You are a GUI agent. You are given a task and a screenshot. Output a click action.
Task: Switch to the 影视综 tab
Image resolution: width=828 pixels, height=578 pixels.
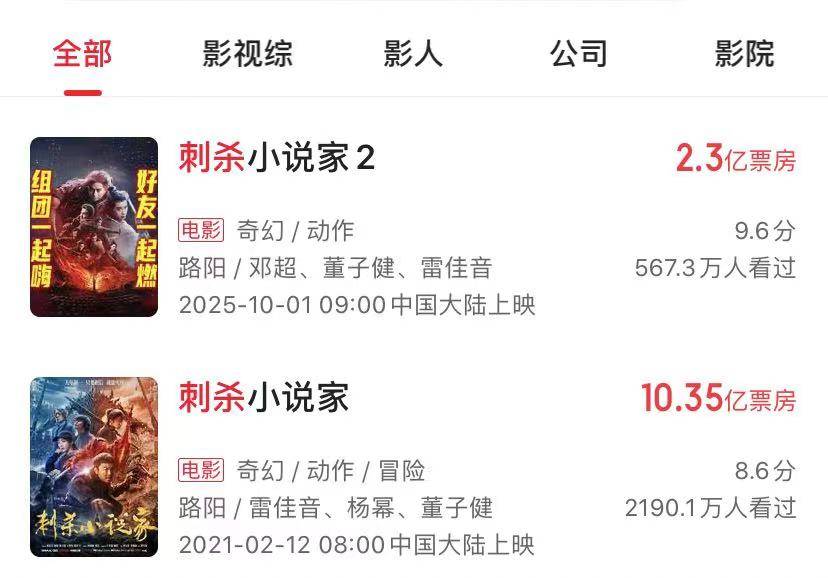point(247,54)
